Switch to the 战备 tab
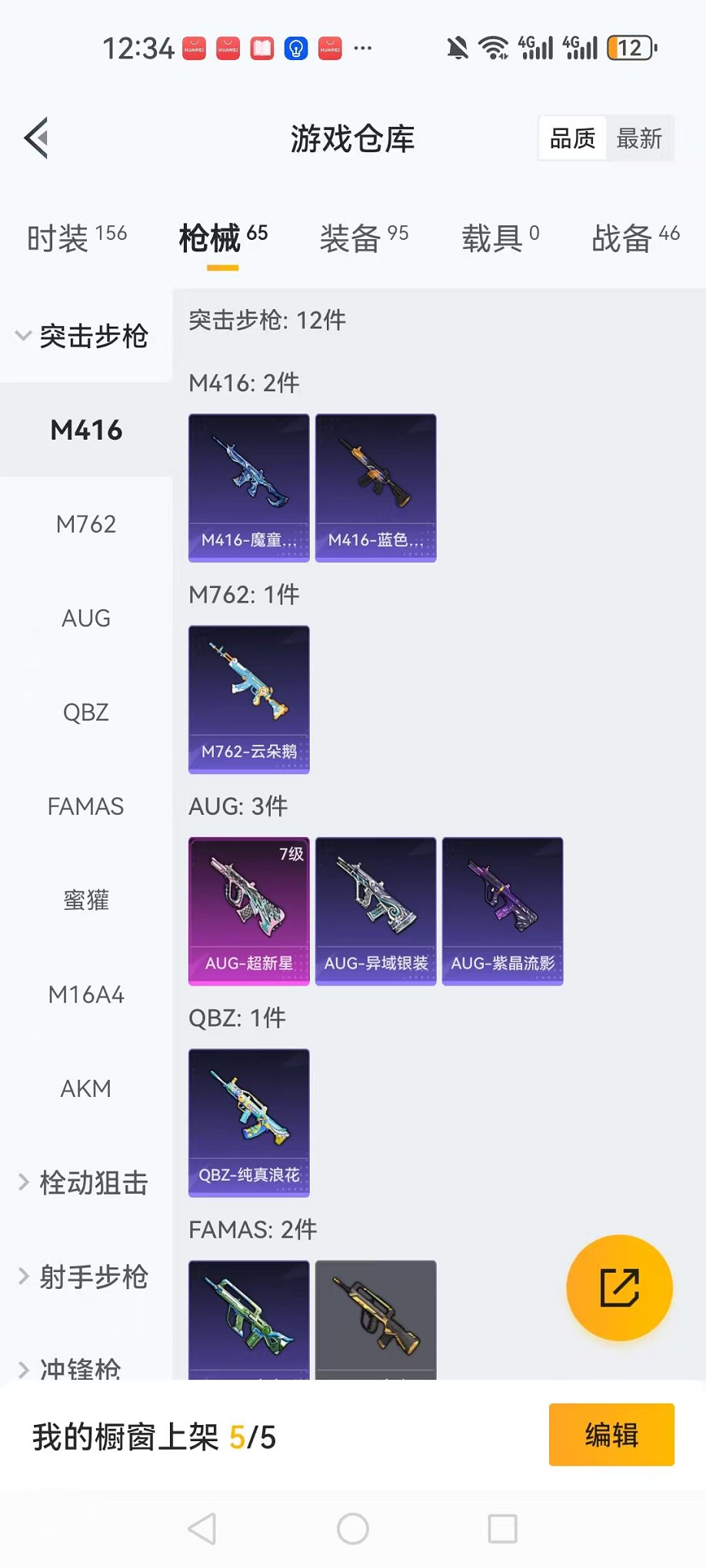 [635, 238]
